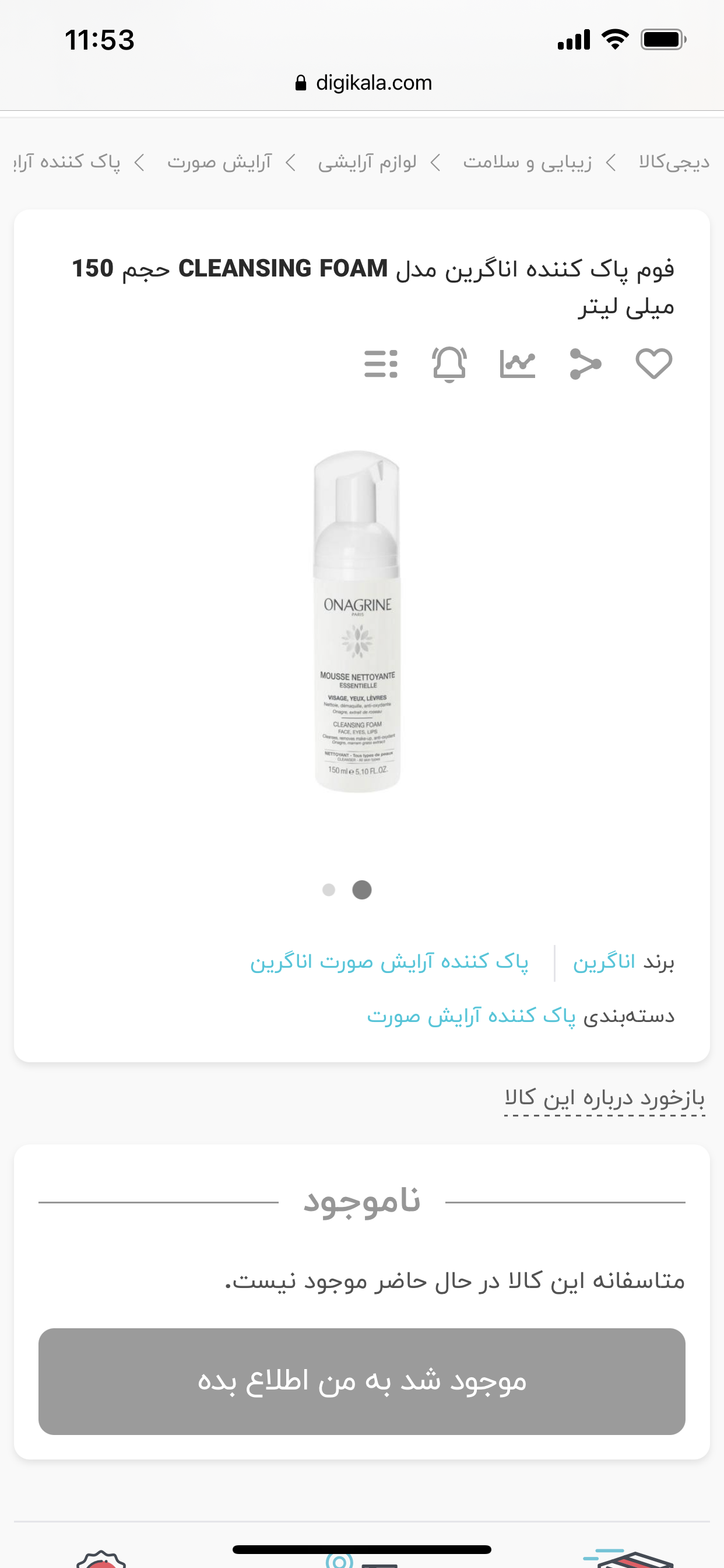Open the لوازم آرایشی breadcrumb
This screenshot has width=724, height=1568.
point(367,162)
